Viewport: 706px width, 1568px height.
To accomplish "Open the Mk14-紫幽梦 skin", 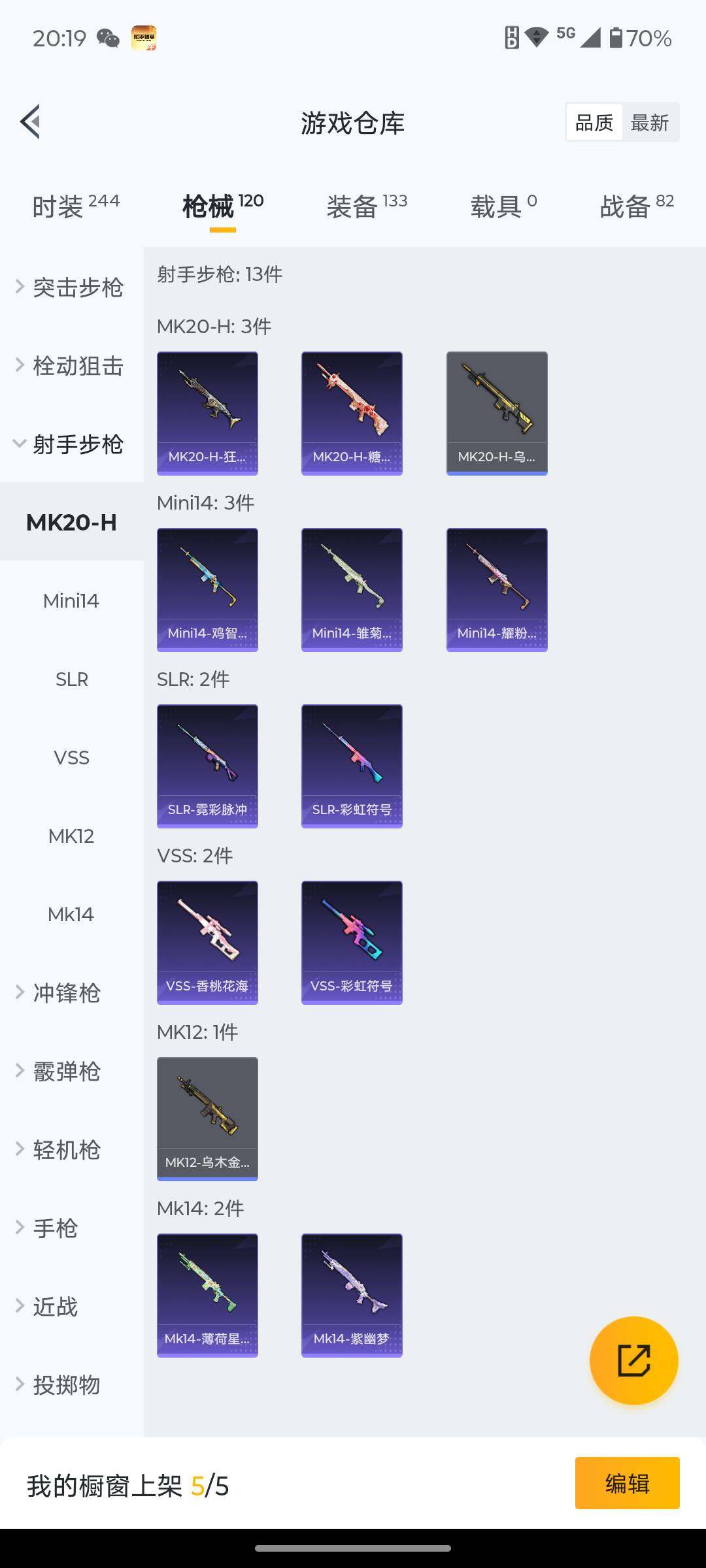I will (x=352, y=1295).
